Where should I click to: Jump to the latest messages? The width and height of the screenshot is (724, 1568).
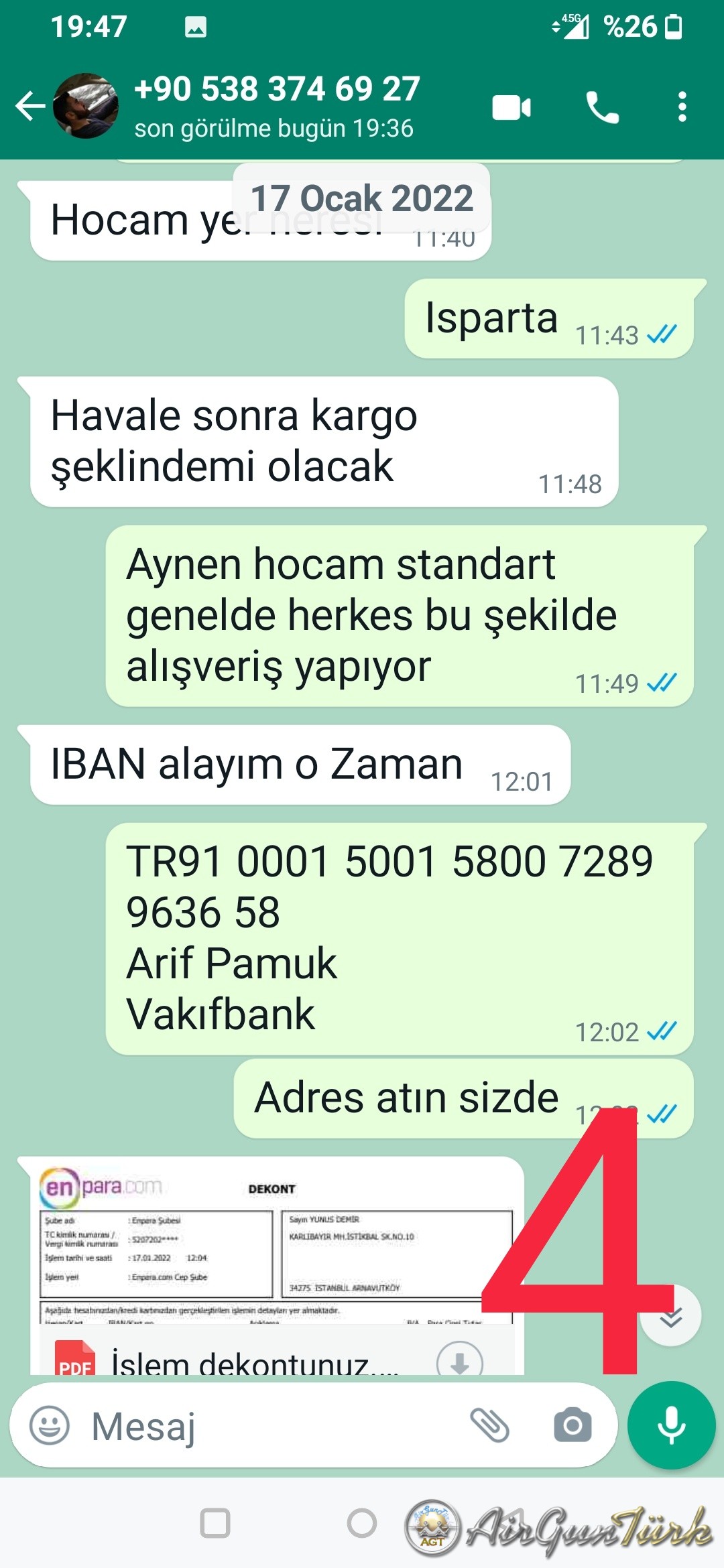click(x=670, y=1317)
